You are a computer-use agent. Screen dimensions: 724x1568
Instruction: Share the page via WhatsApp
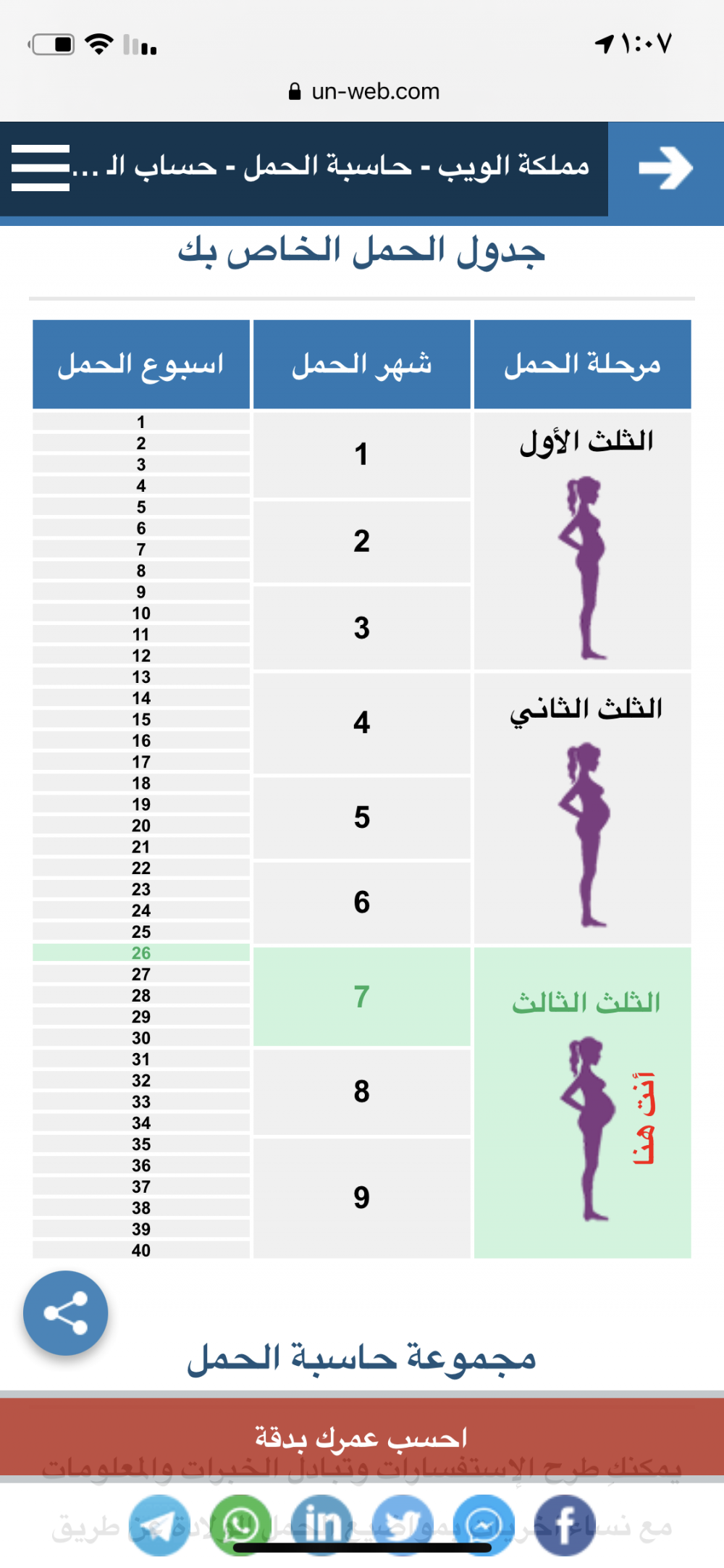[241, 1525]
